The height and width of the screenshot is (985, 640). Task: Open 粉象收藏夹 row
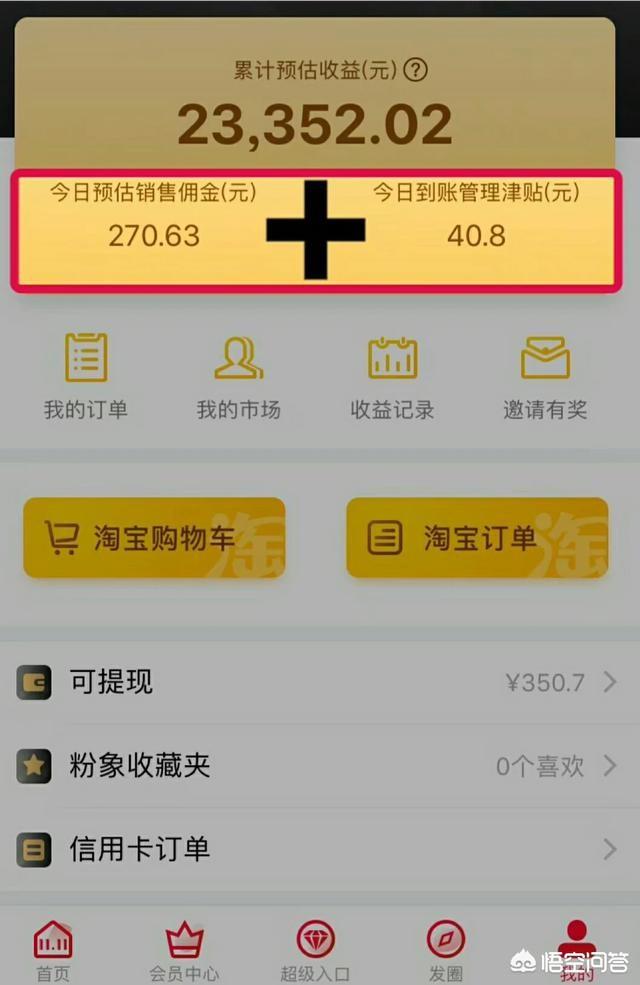(x=320, y=767)
